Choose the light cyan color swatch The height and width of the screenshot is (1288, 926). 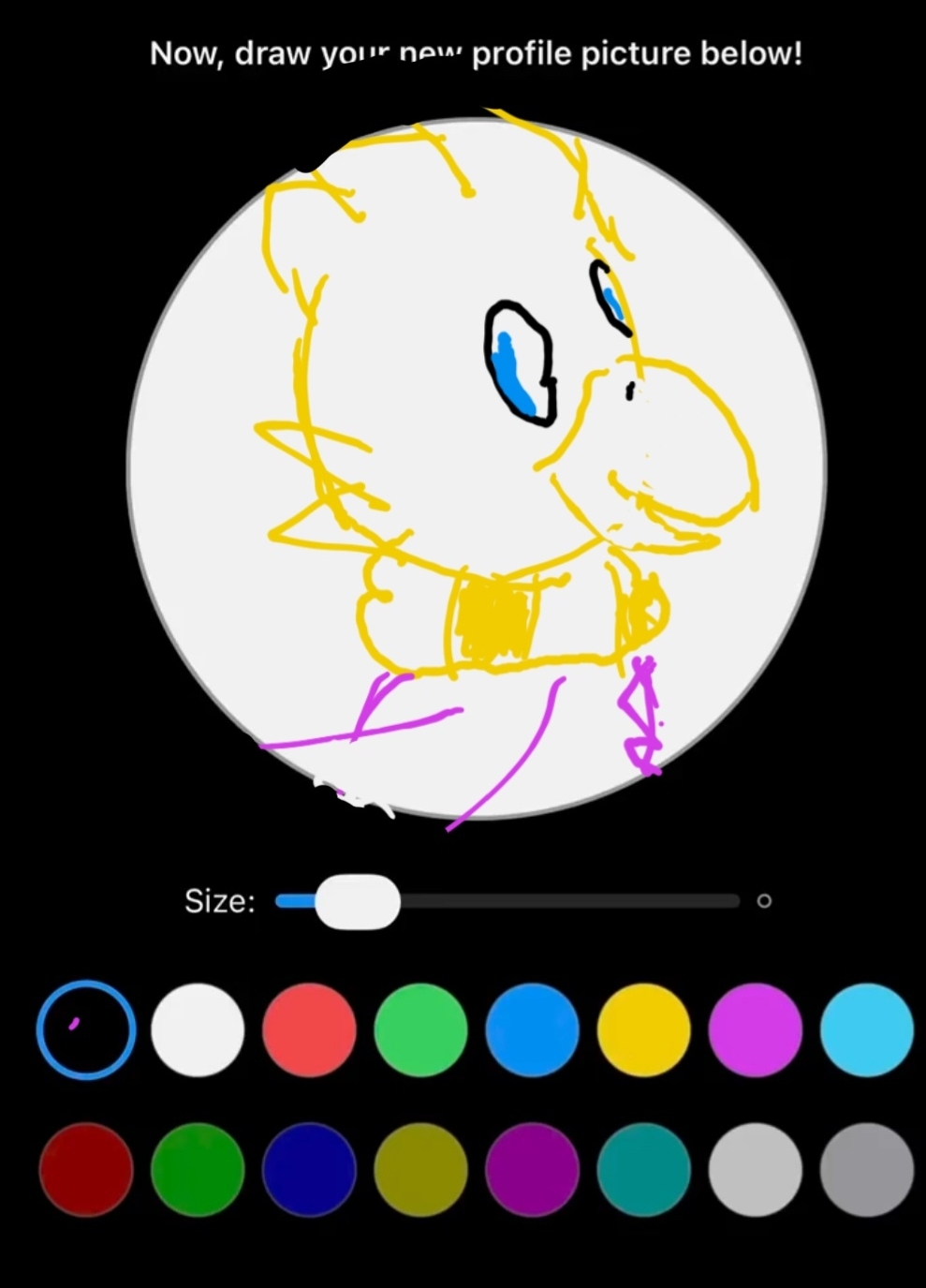867,1029
